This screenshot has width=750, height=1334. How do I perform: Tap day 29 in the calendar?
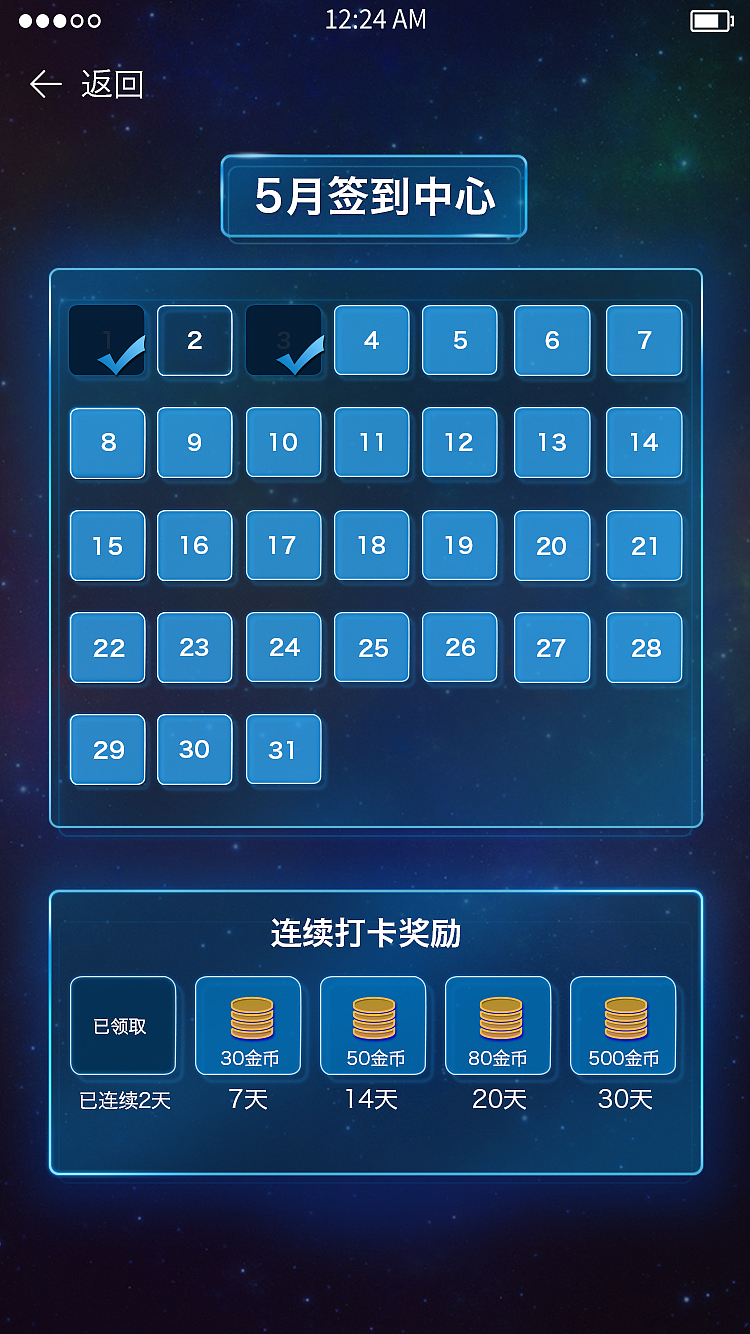(x=107, y=750)
